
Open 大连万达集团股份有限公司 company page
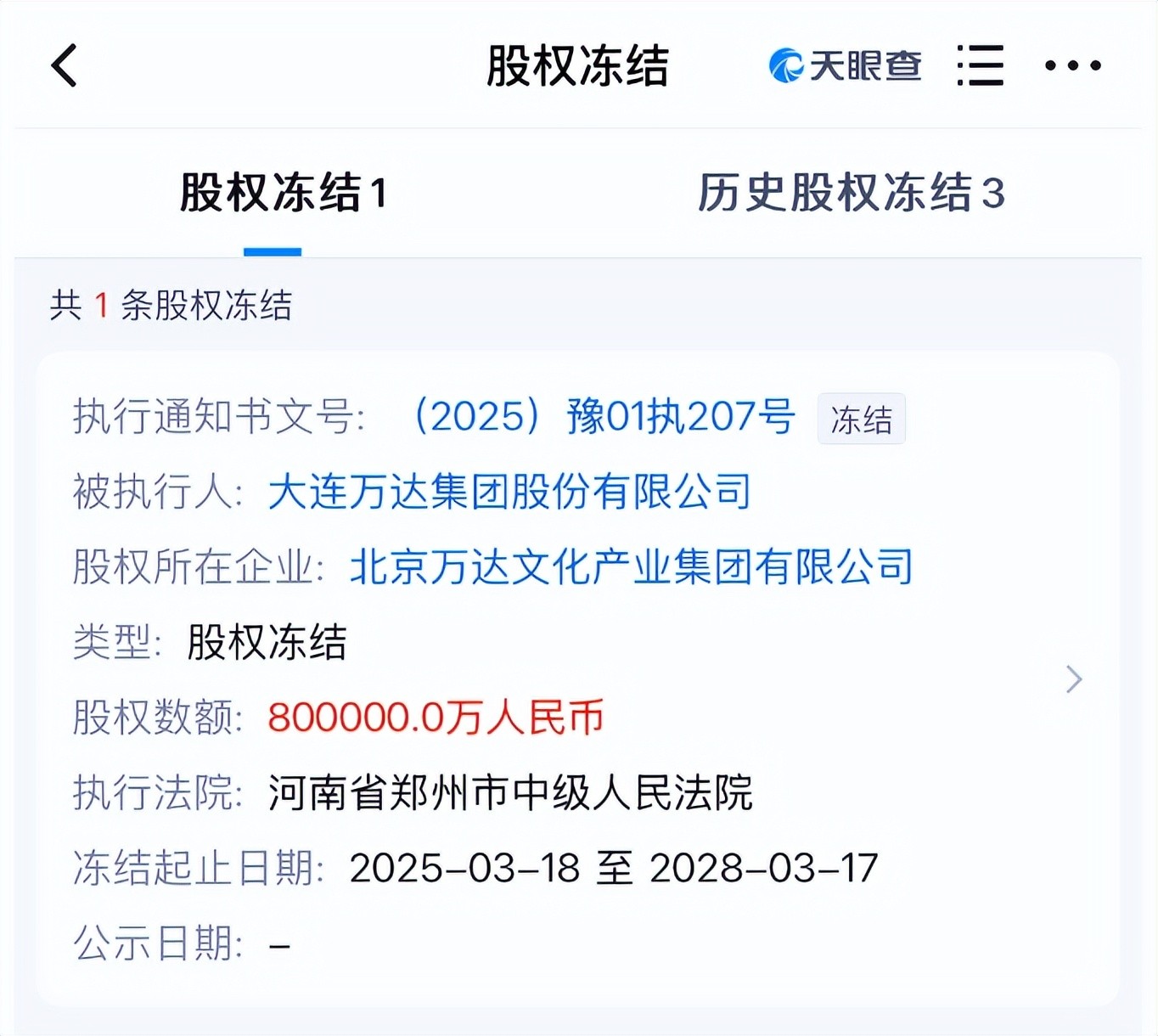[509, 492]
